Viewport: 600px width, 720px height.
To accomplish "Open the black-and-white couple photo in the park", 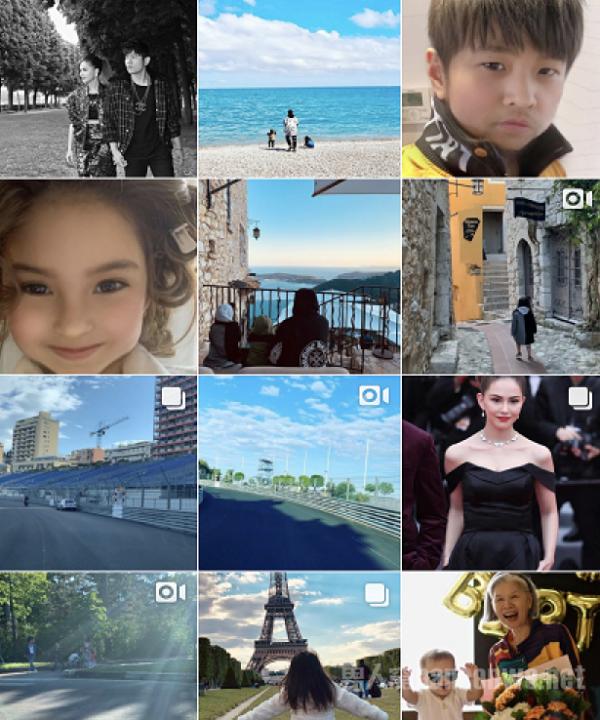I will click(x=98, y=88).
